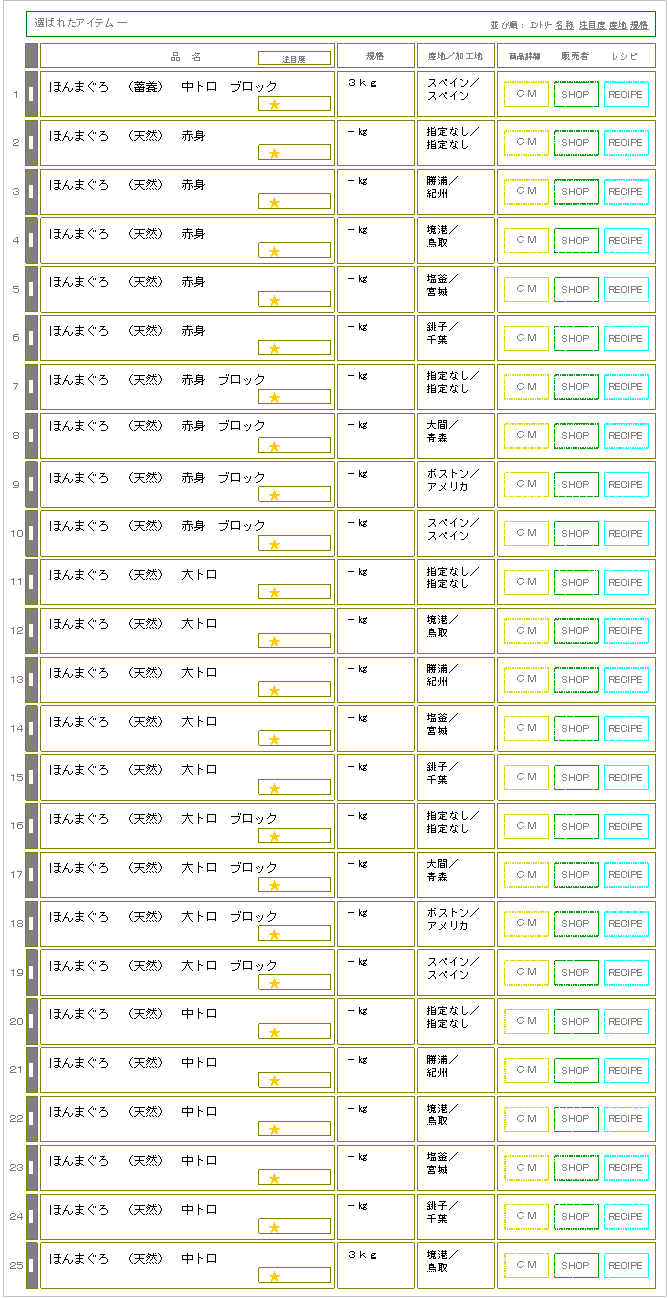
Task: Open CM for item 13 大トロ 勝浦
Action: click(526, 680)
